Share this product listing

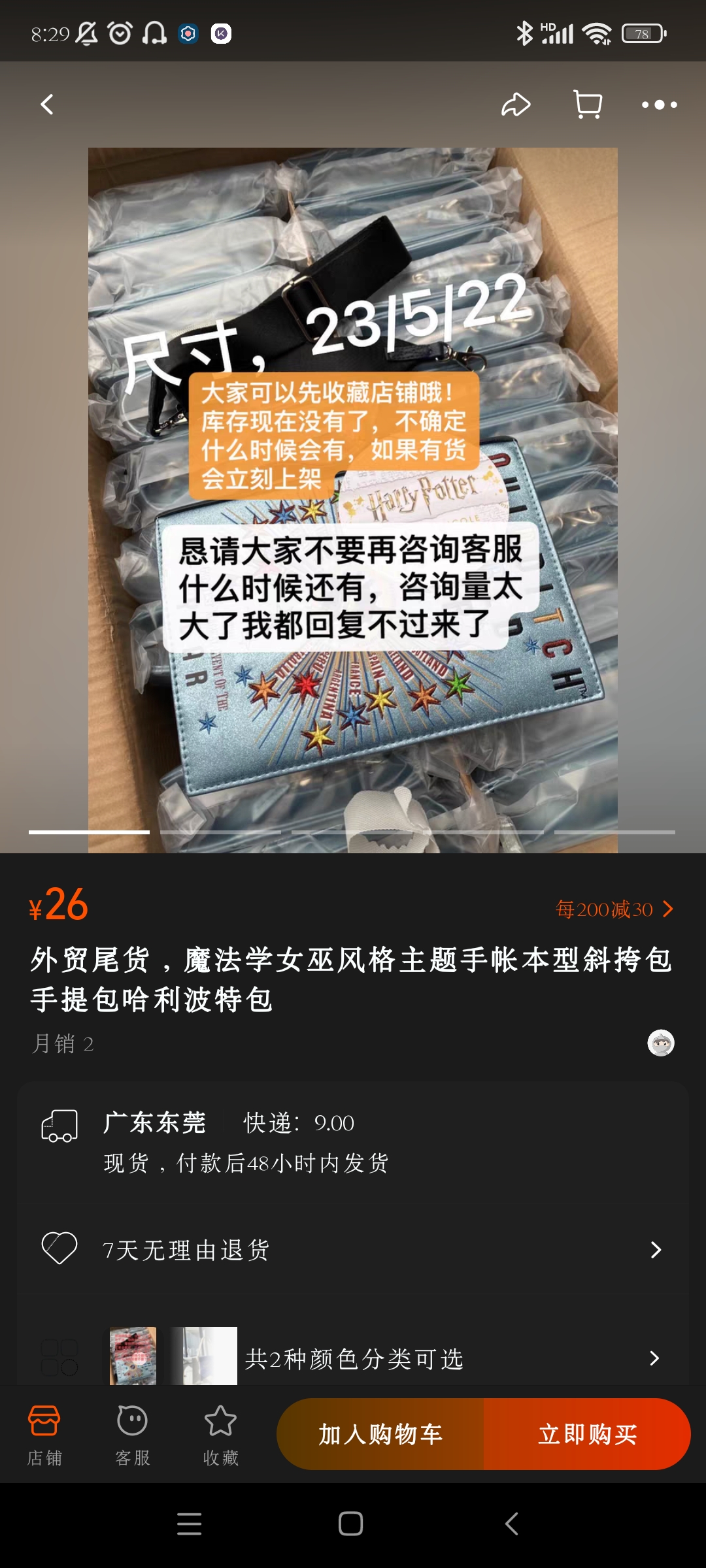[x=516, y=105]
